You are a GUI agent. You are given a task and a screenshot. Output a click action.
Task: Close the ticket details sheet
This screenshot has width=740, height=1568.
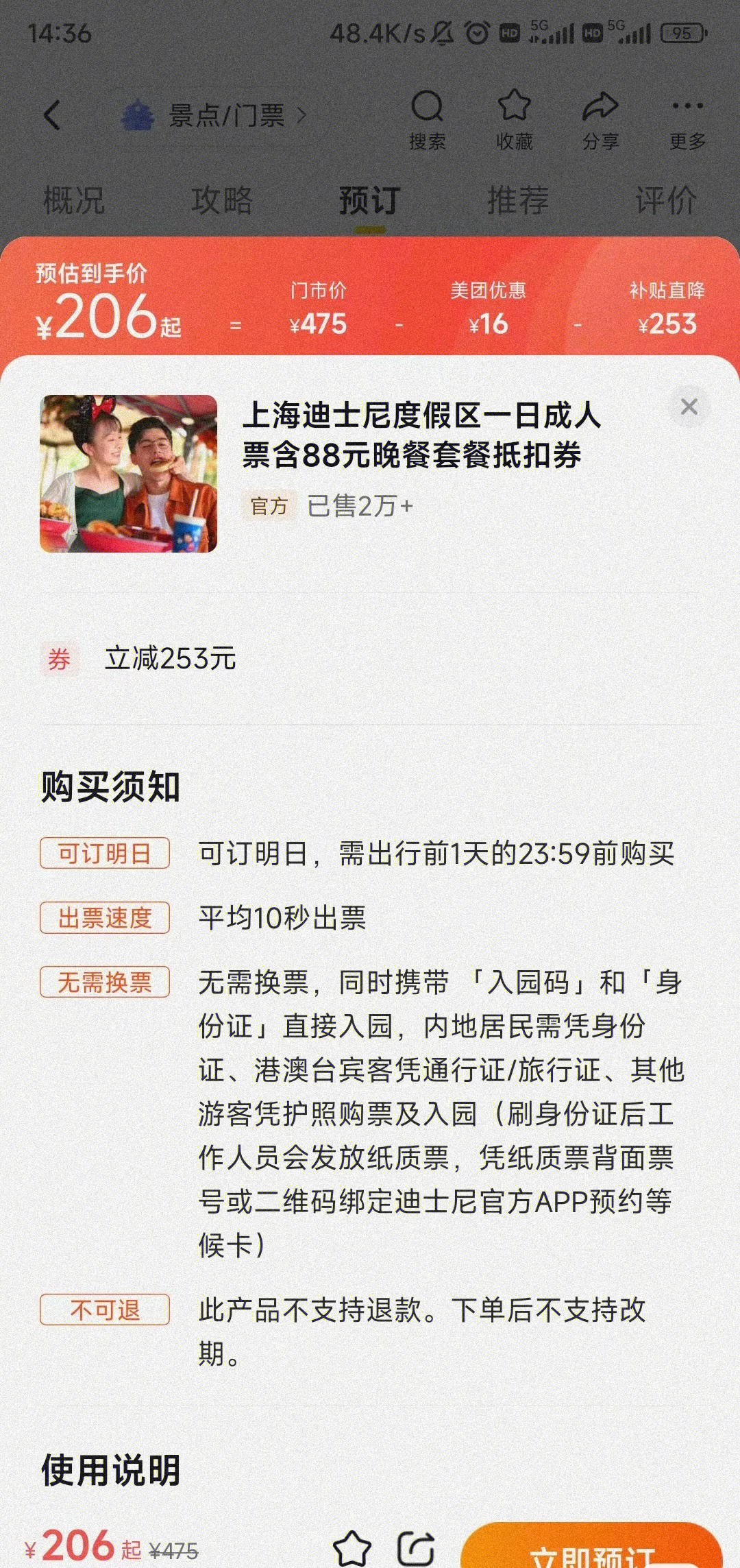(x=689, y=407)
